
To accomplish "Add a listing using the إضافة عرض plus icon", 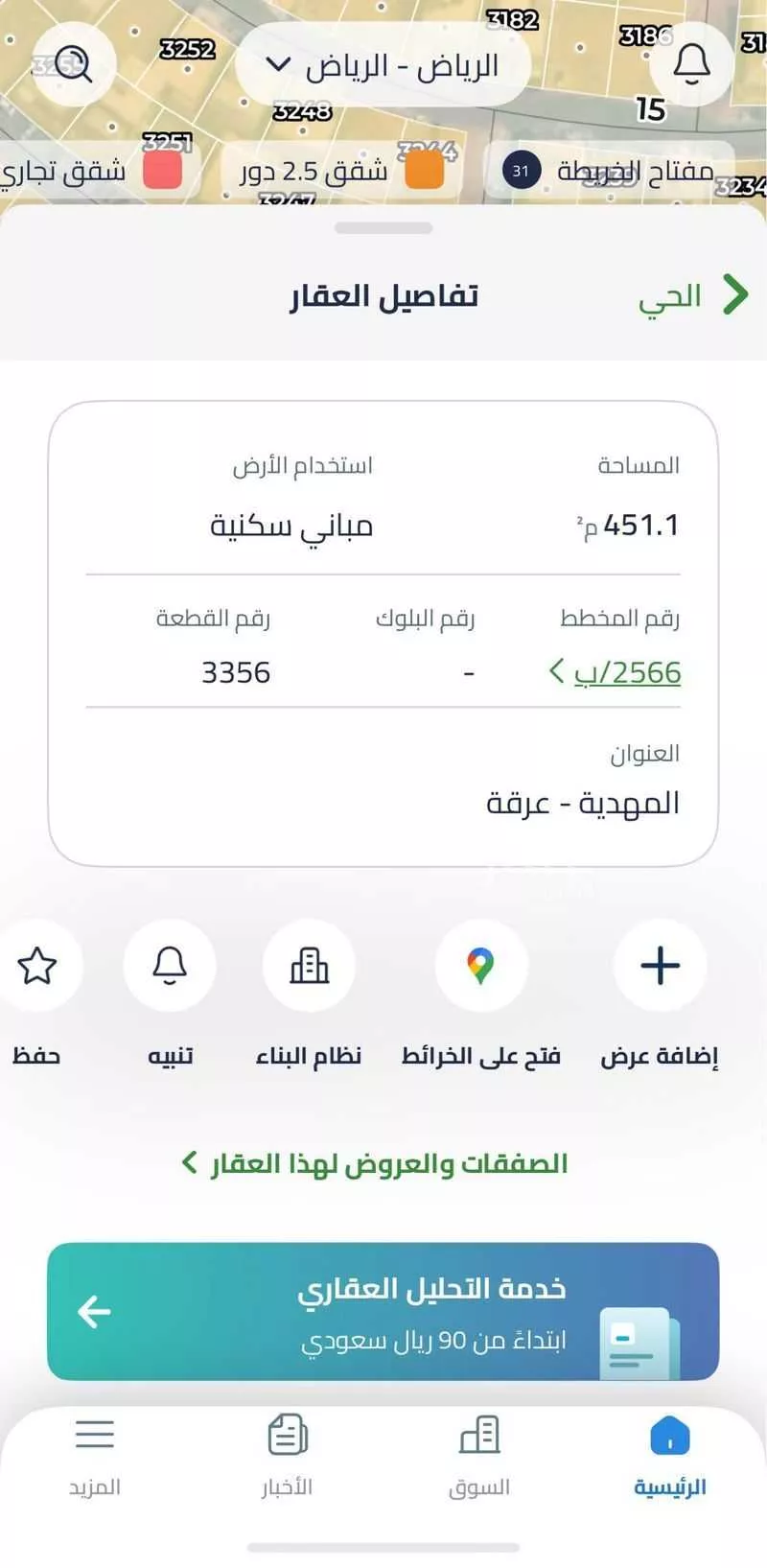I will (659, 967).
